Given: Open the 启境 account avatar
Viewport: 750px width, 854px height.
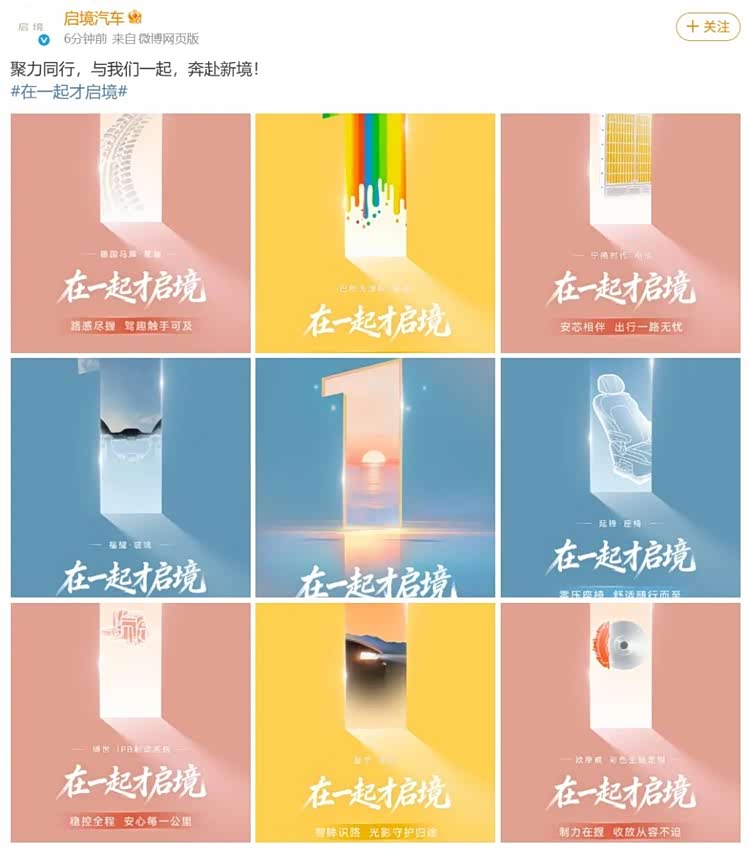Looking at the screenshot, I should (32, 28).
